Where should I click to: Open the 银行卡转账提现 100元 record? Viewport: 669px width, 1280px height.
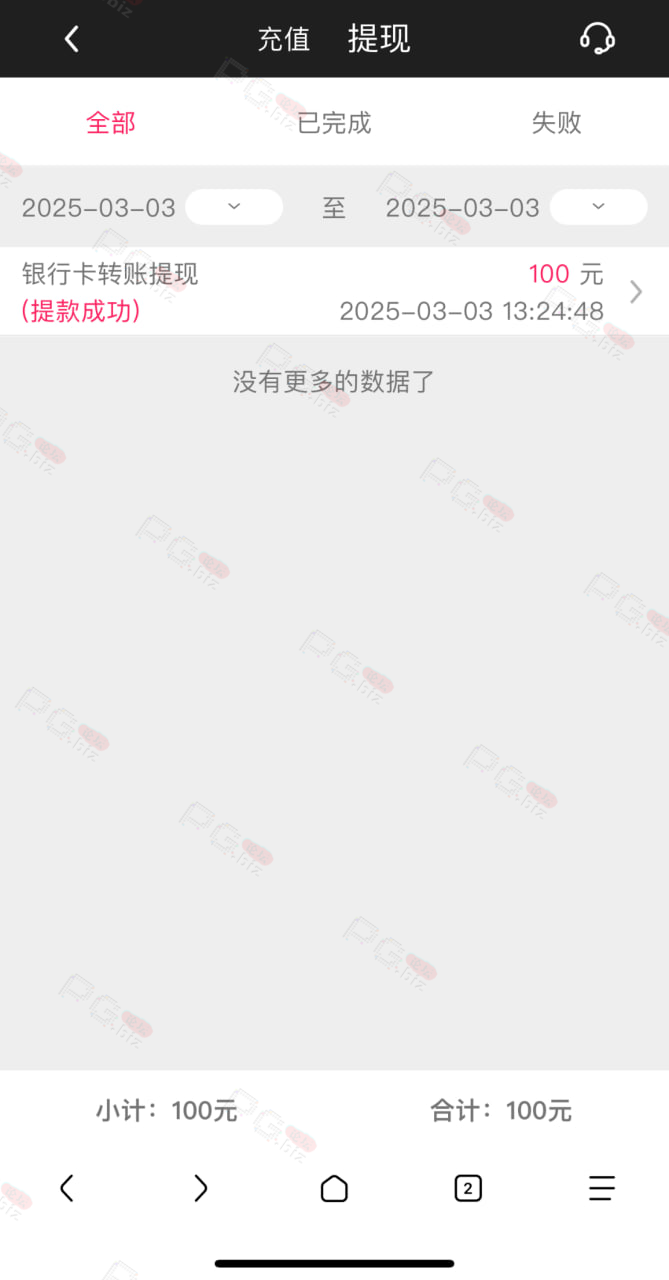coord(334,291)
